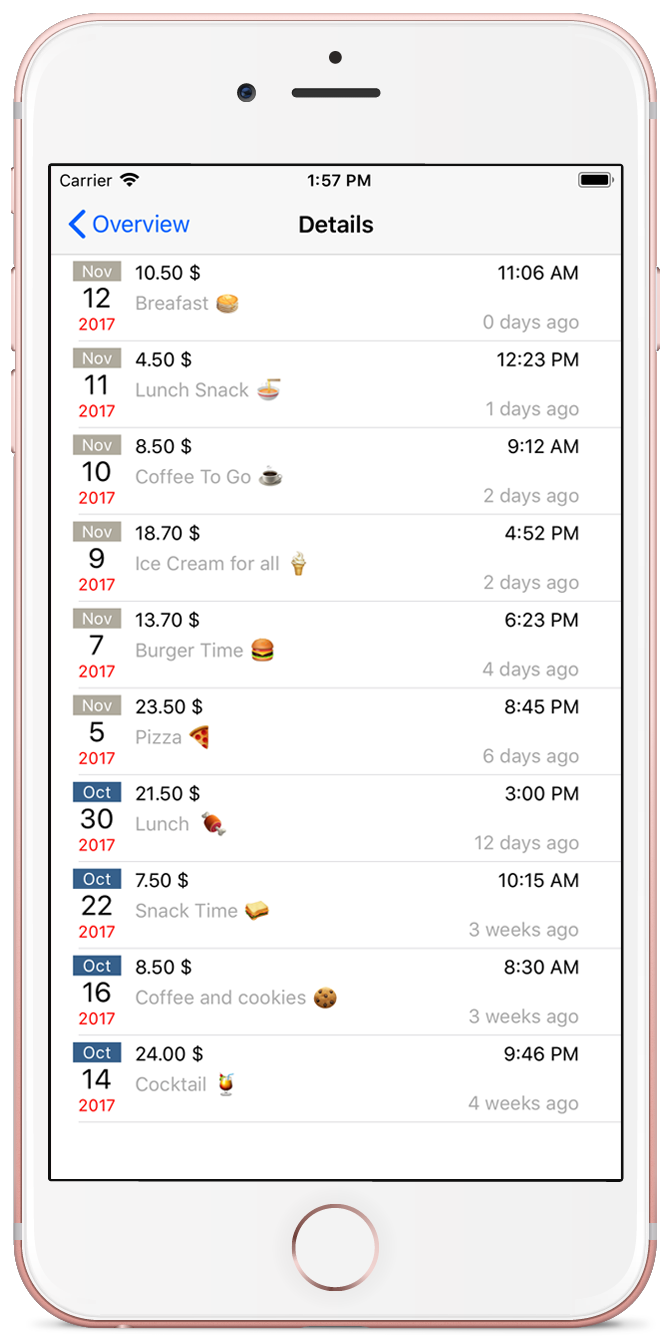Image resolution: width=666 pixels, height=1338 pixels.
Task: Select the Coffee To Go expense
Action: [x=336, y=472]
